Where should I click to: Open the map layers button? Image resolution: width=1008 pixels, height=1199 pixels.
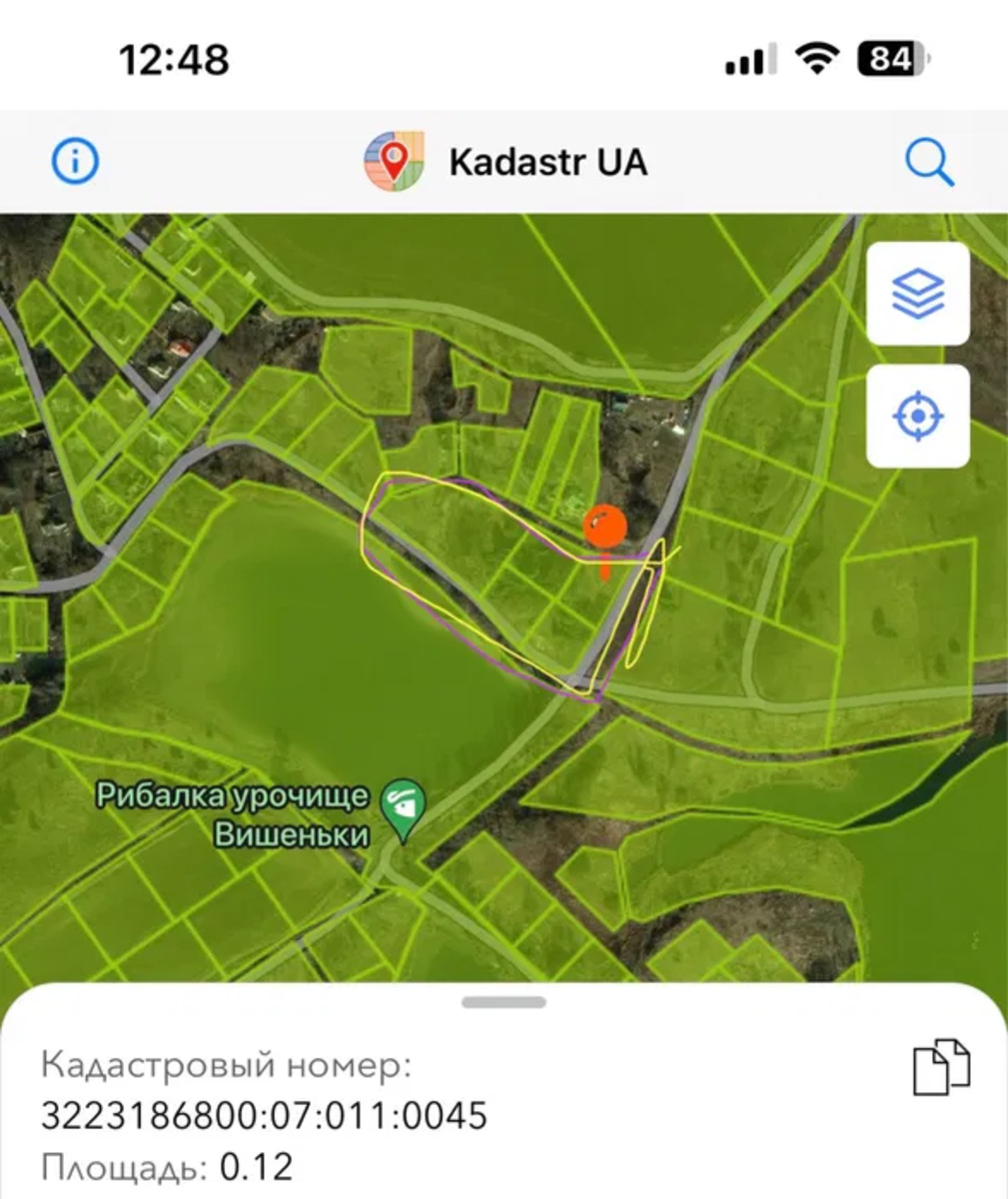pyautogui.click(x=917, y=294)
